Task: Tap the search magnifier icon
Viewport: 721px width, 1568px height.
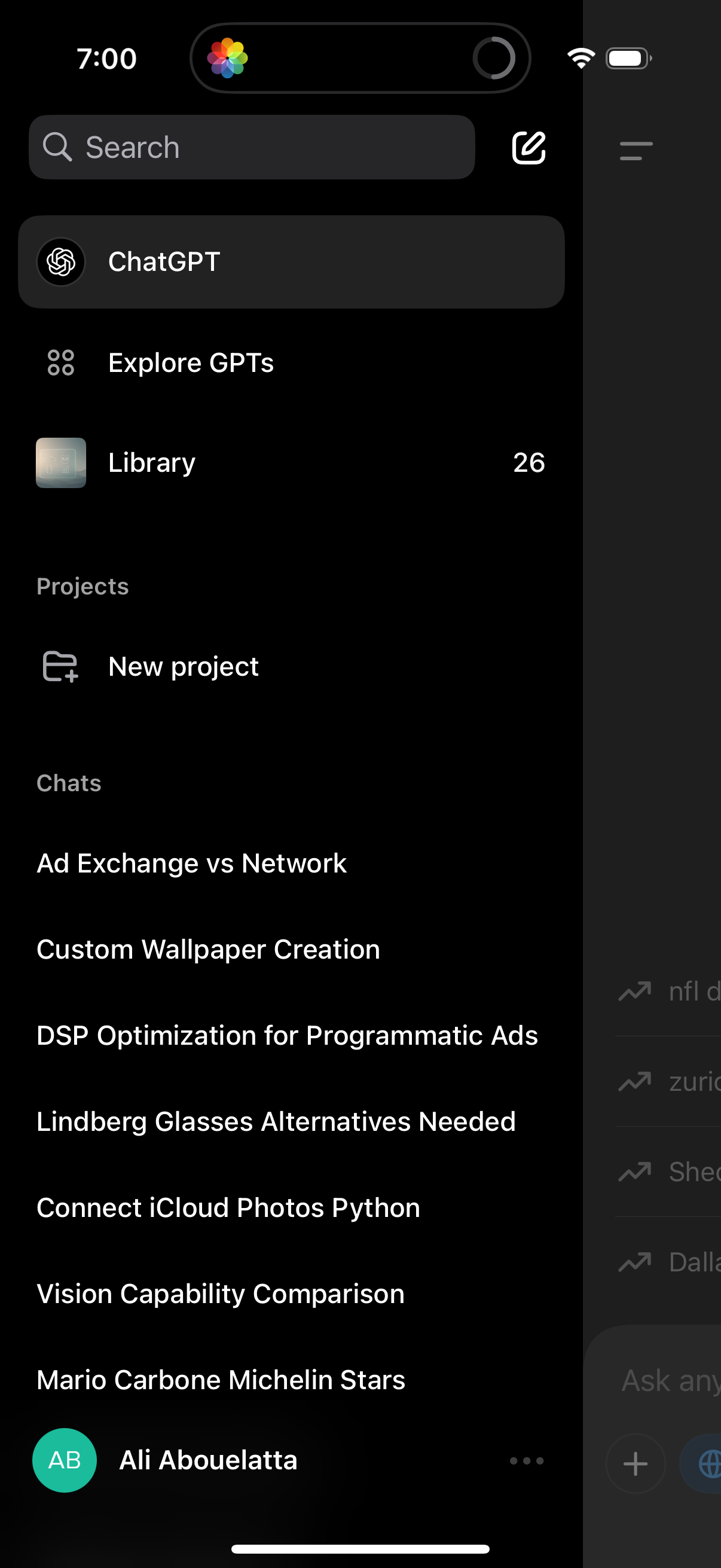Action: (58, 147)
